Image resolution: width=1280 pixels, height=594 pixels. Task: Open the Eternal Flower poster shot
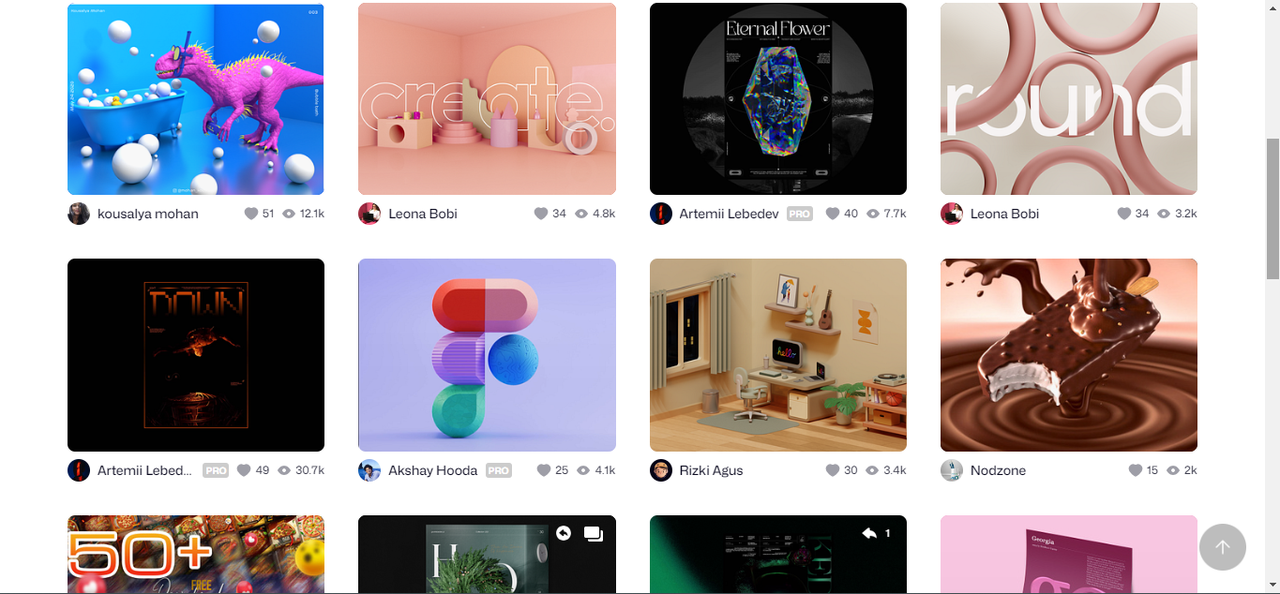pyautogui.click(x=778, y=98)
